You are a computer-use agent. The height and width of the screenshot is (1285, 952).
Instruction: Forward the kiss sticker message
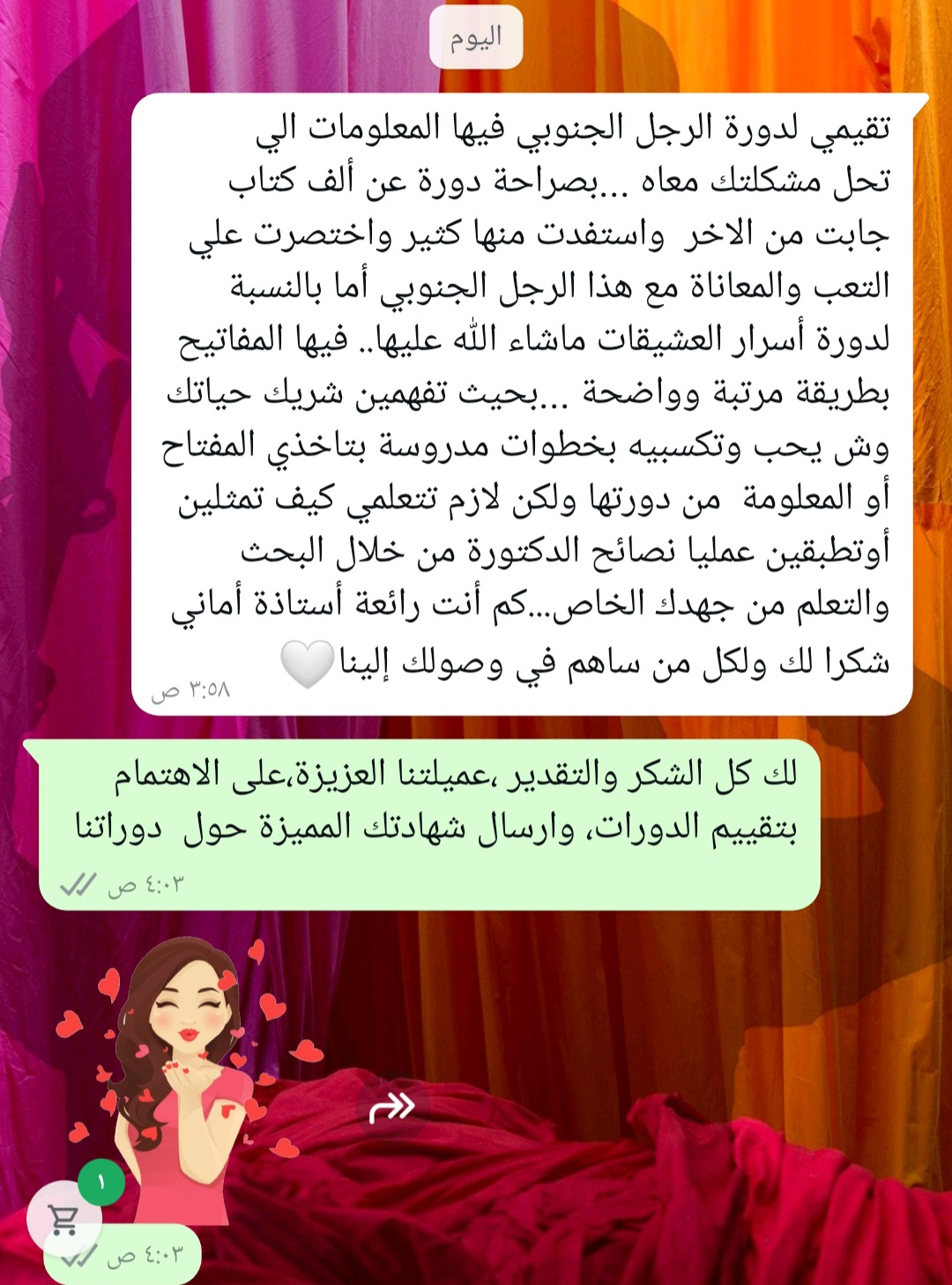click(391, 1107)
